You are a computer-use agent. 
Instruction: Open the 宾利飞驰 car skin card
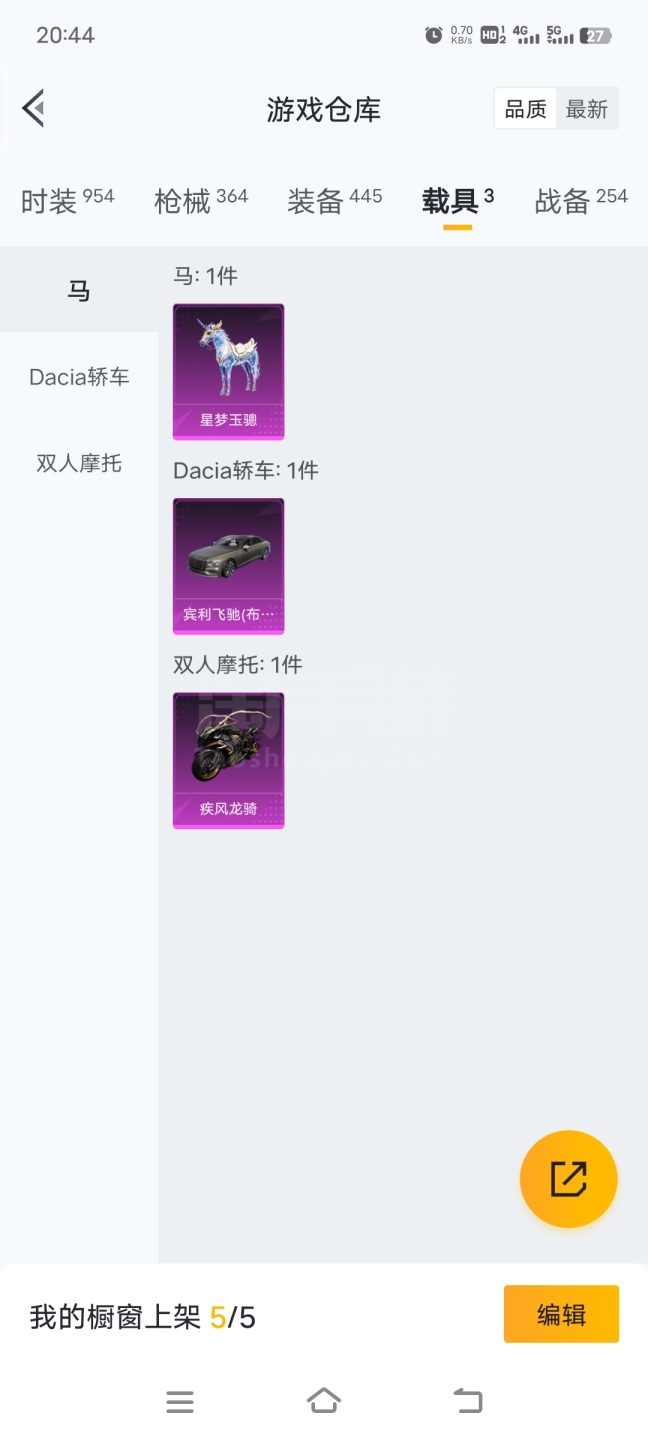(228, 565)
